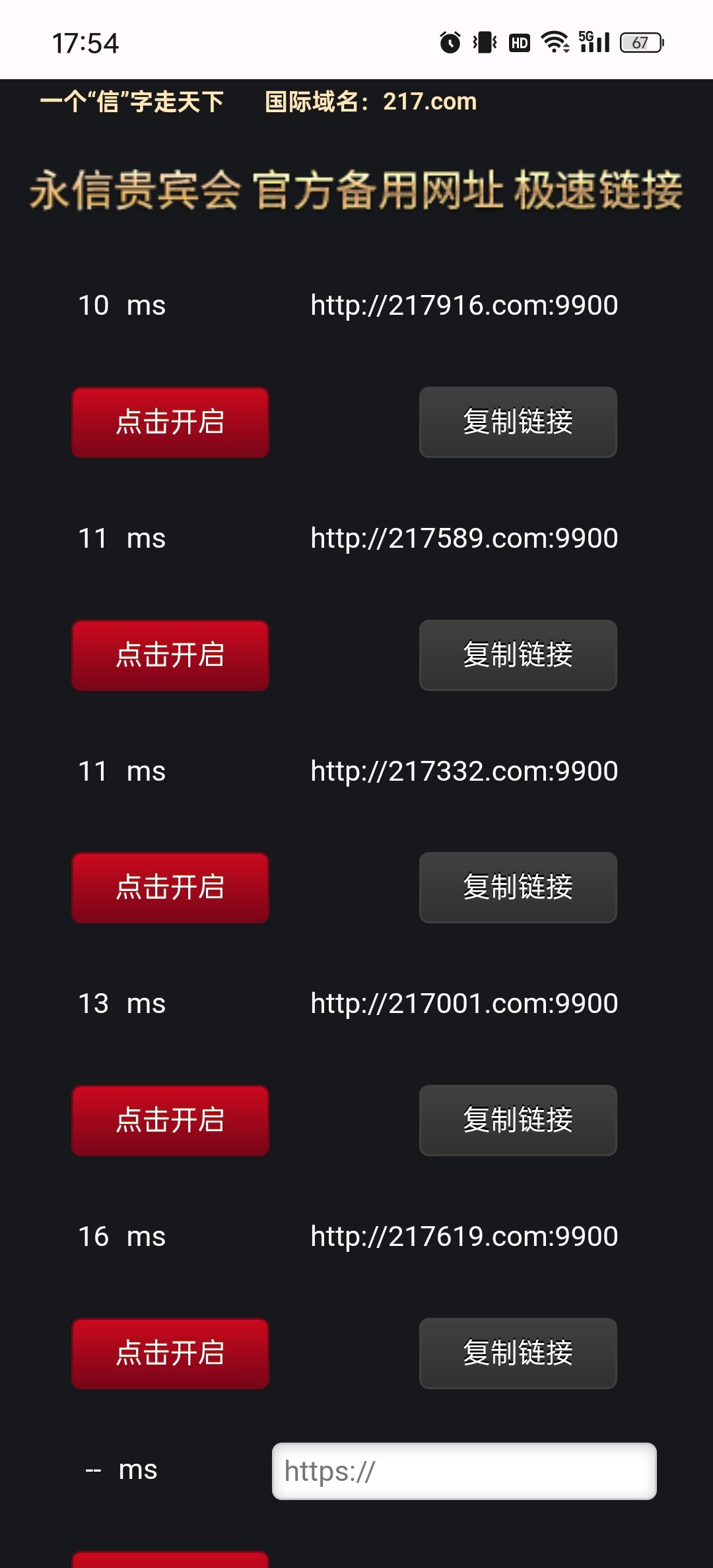713x1568 pixels.
Task: Tap 点击开启 for 217916.com
Action: pos(170,422)
